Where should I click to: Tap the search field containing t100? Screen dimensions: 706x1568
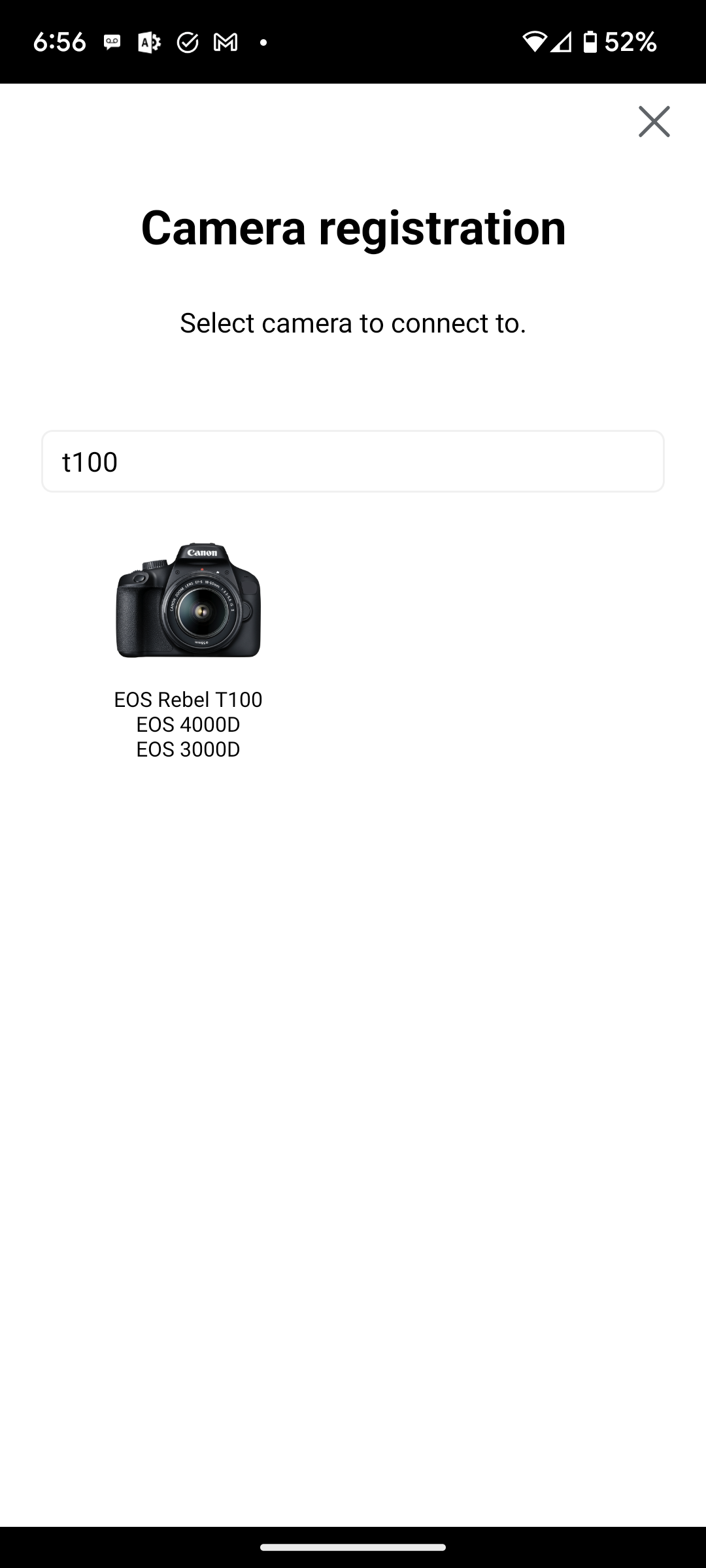coord(353,461)
